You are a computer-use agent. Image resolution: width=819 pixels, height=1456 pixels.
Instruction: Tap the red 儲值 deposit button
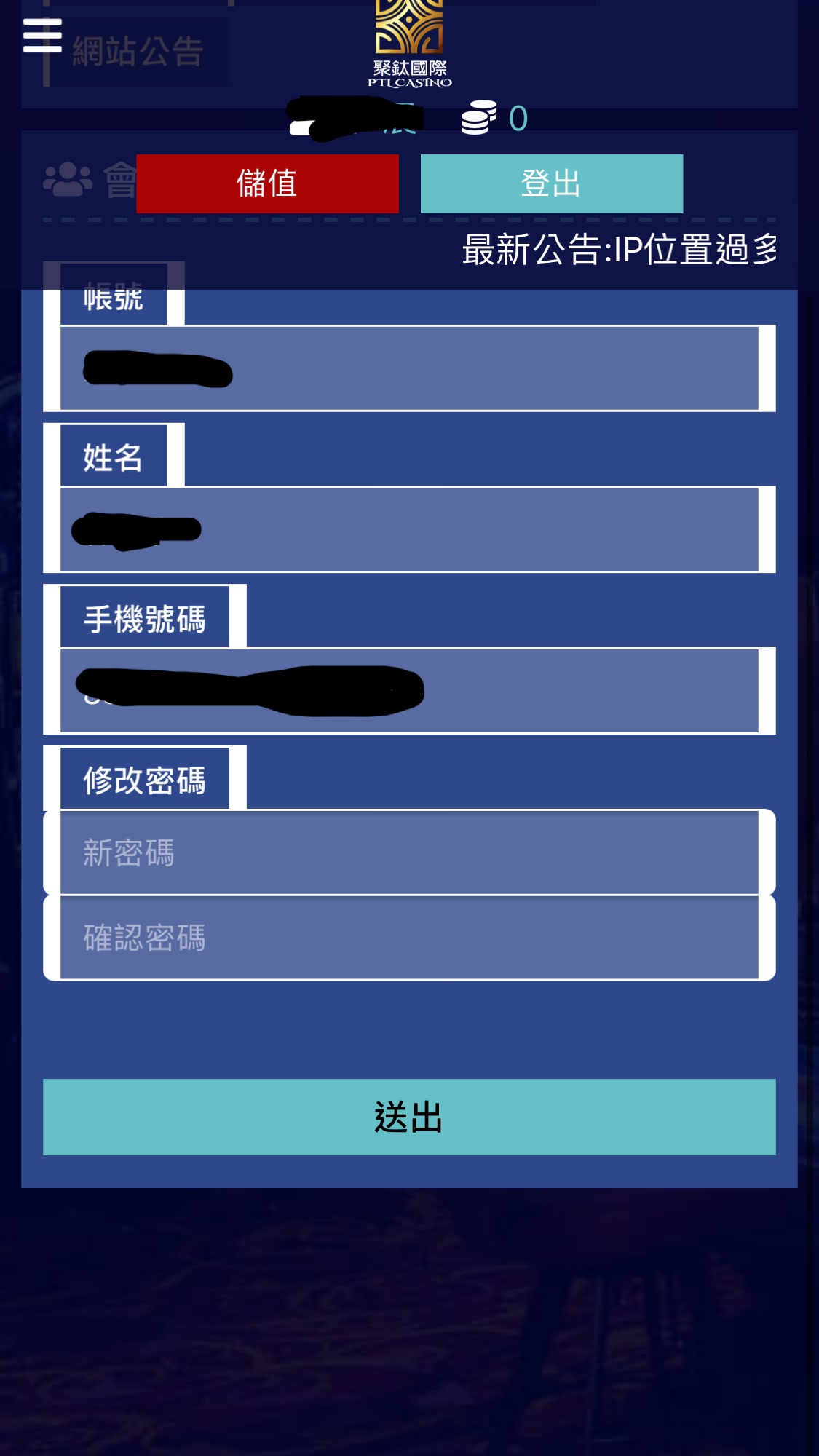[x=267, y=183]
